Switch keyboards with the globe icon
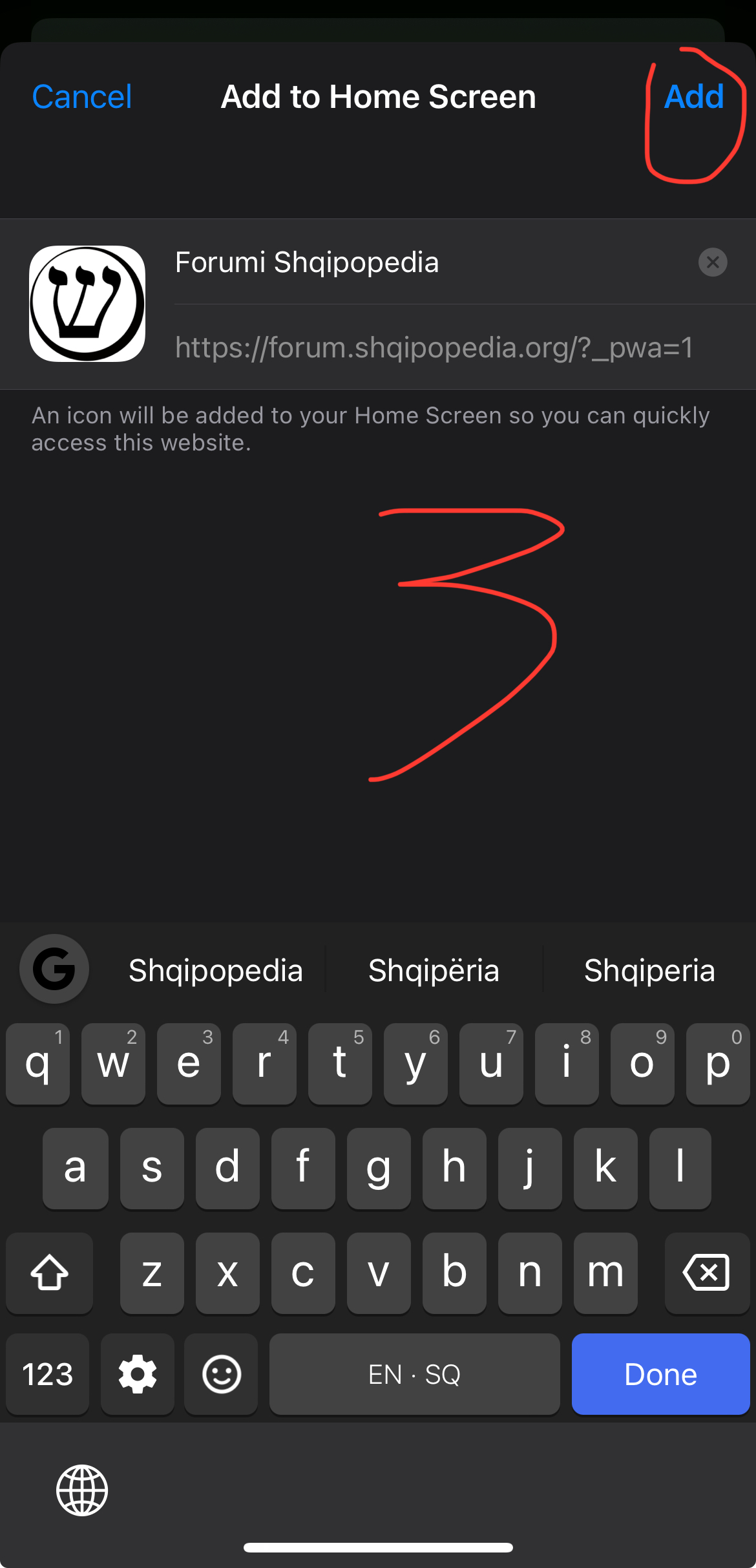Viewport: 756px width, 1568px height. coord(82,1490)
